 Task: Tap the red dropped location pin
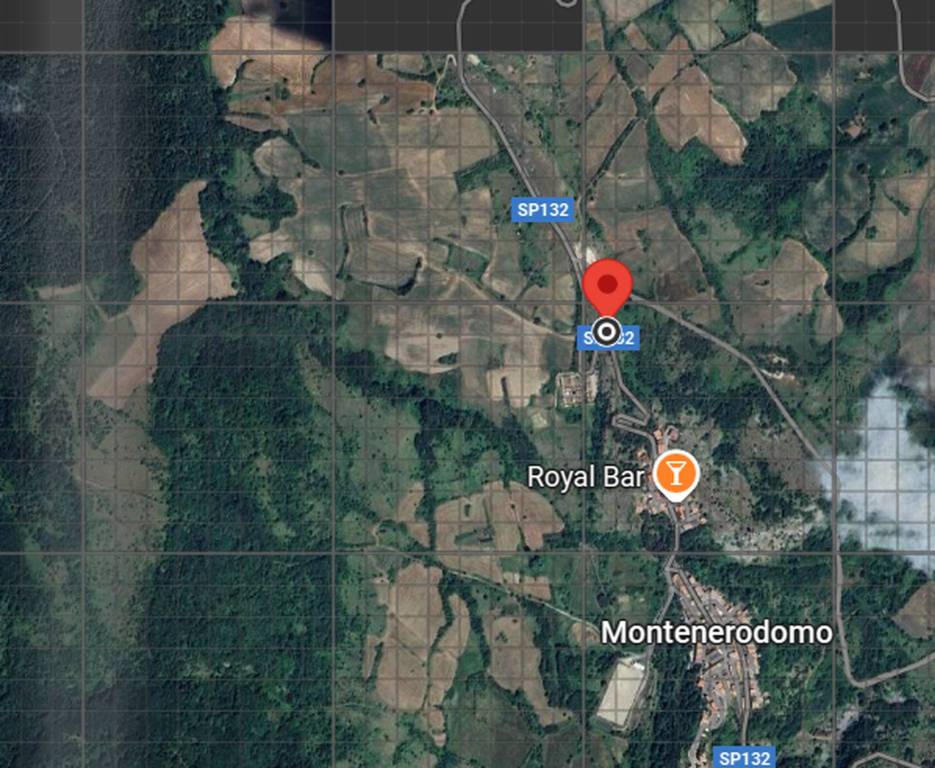click(607, 287)
